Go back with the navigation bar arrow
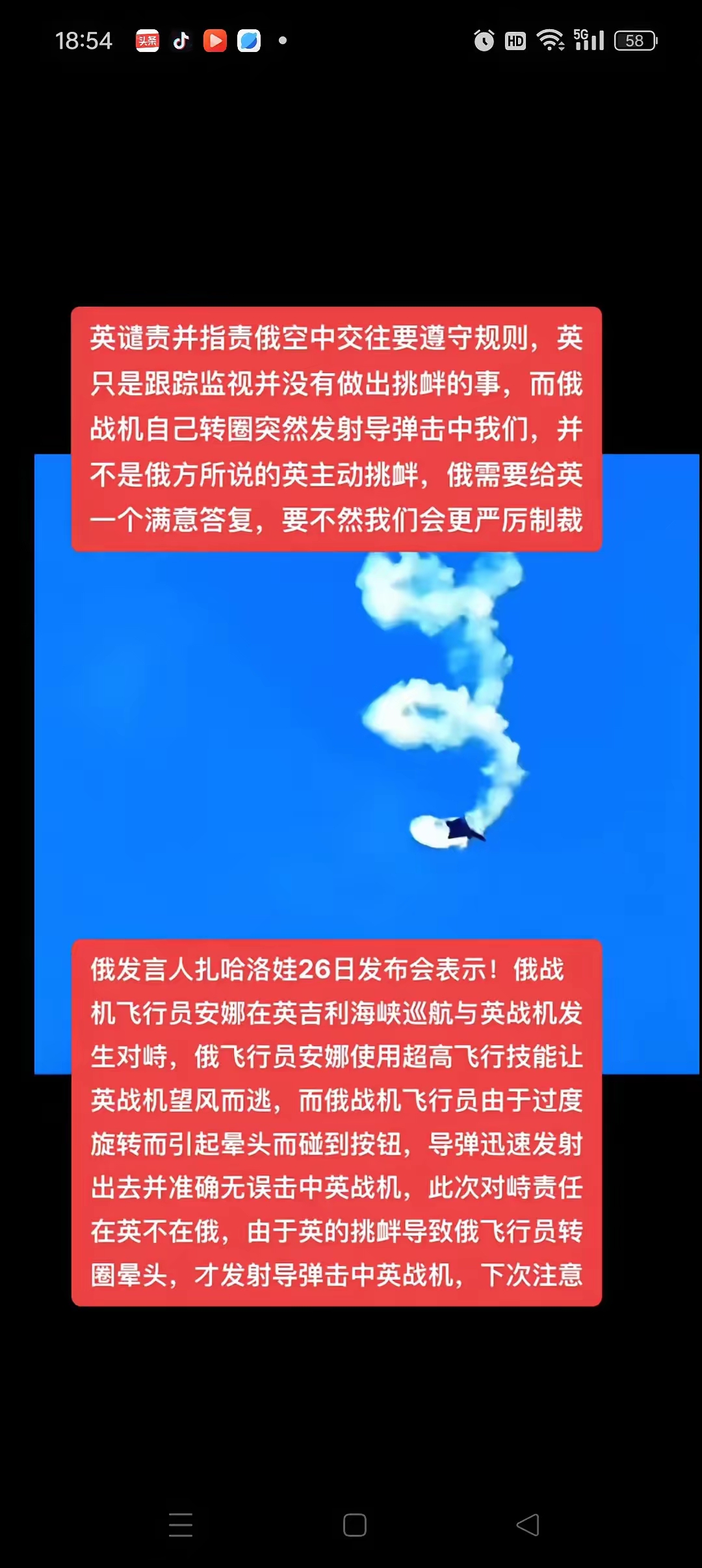This screenshot has width=702, height=1568. click(x=528, y=1524)
